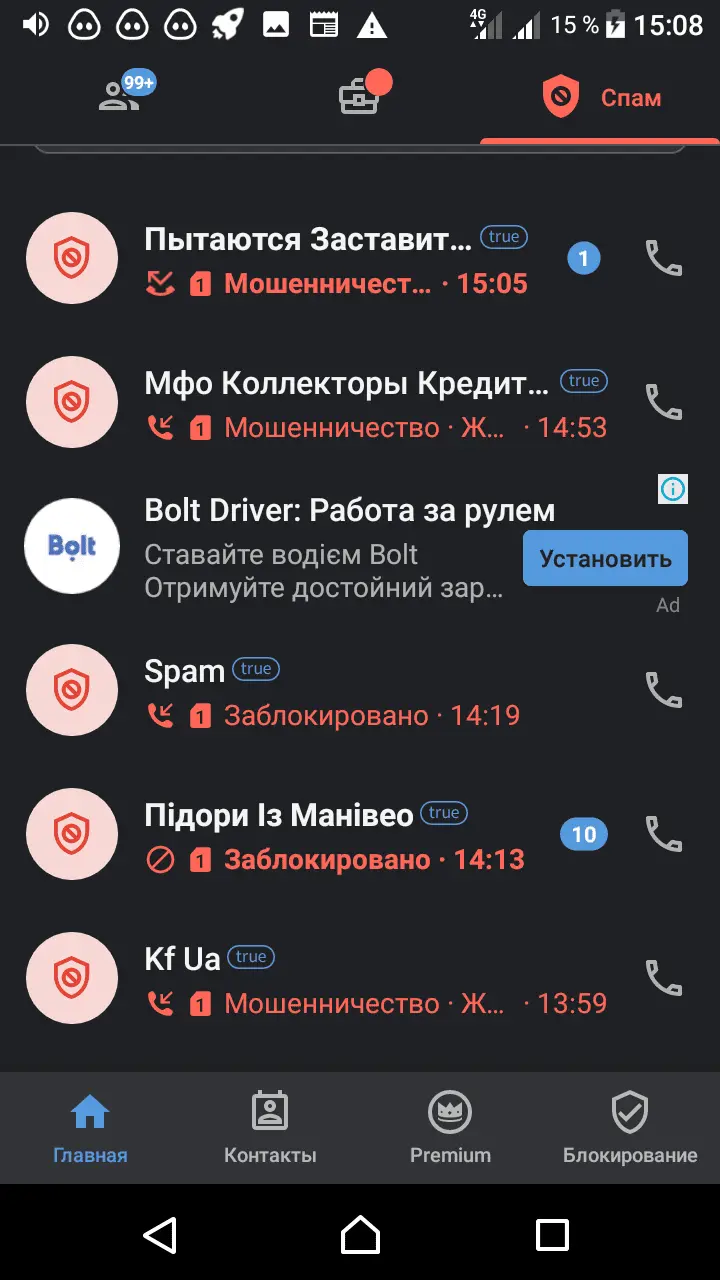
Task: Call the Підори Із Манівео contact
Action: (663, 834)
